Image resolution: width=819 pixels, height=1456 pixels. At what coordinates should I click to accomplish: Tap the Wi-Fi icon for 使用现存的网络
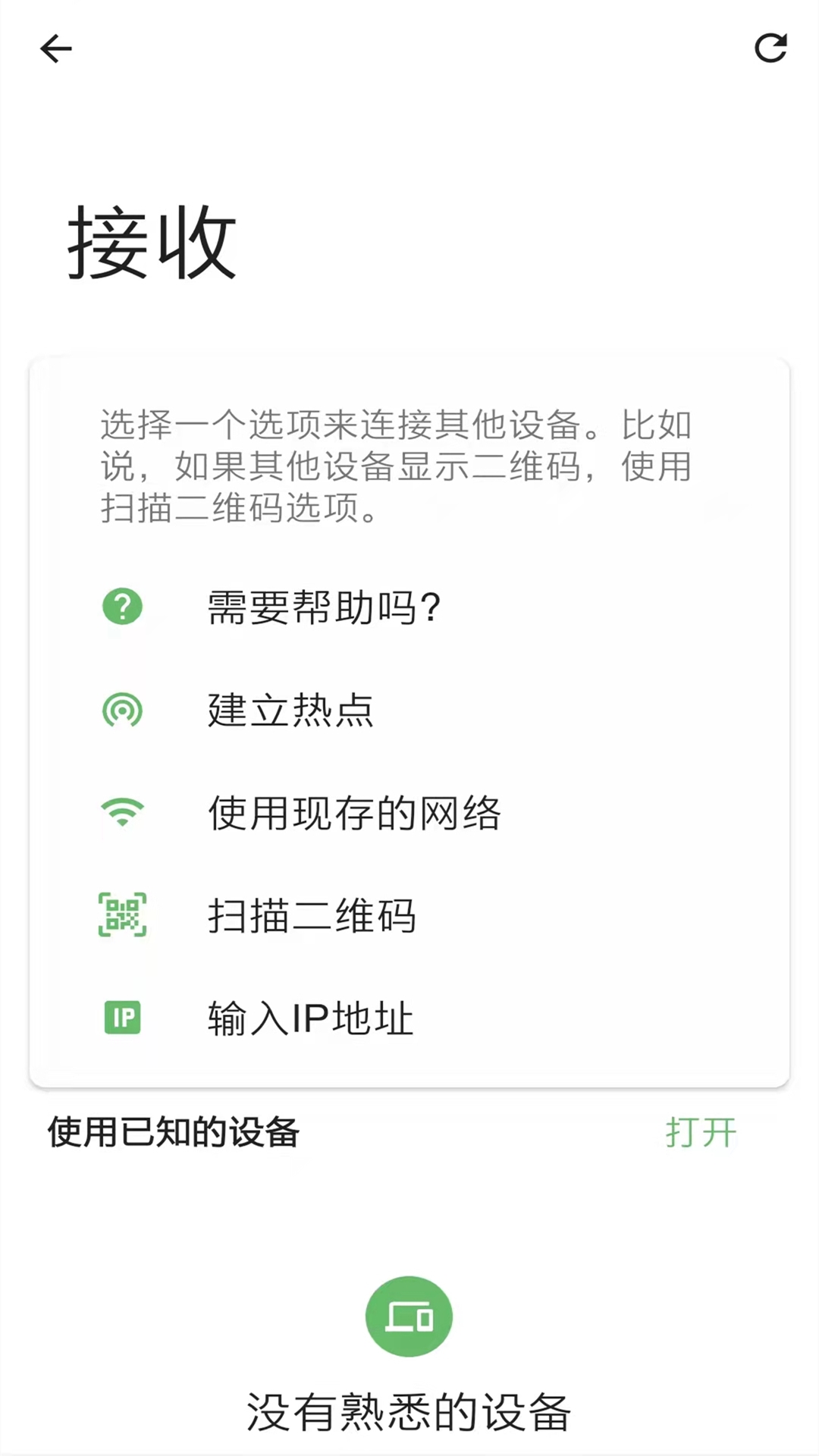pyautogui.click(x=122, y=812)
